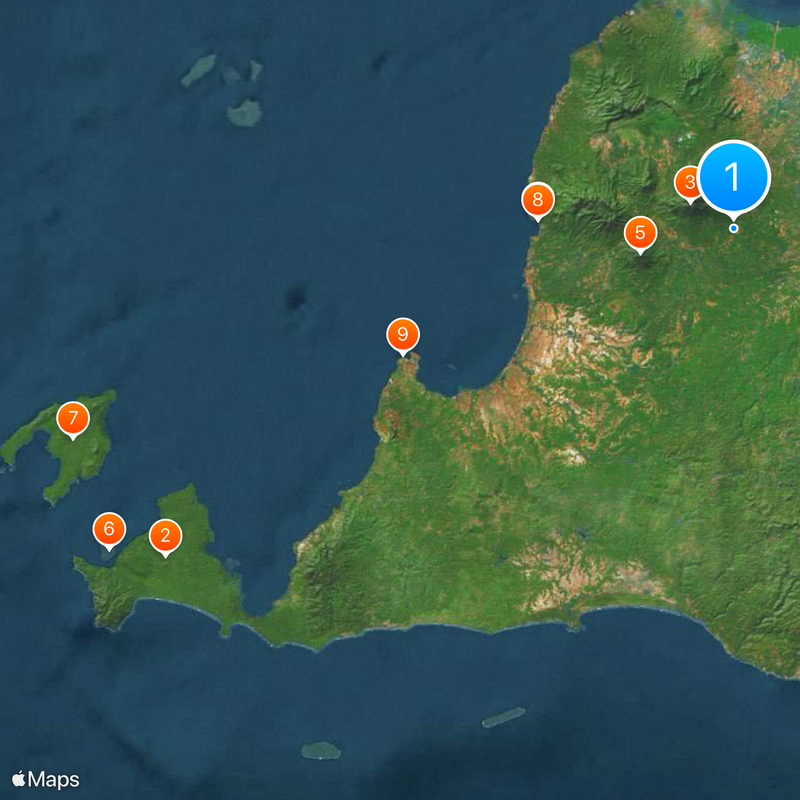The height and width of the screenshot is (800, 800).
Task: Open pin number 7 on the western island
Action: click(x=72, y=418)
